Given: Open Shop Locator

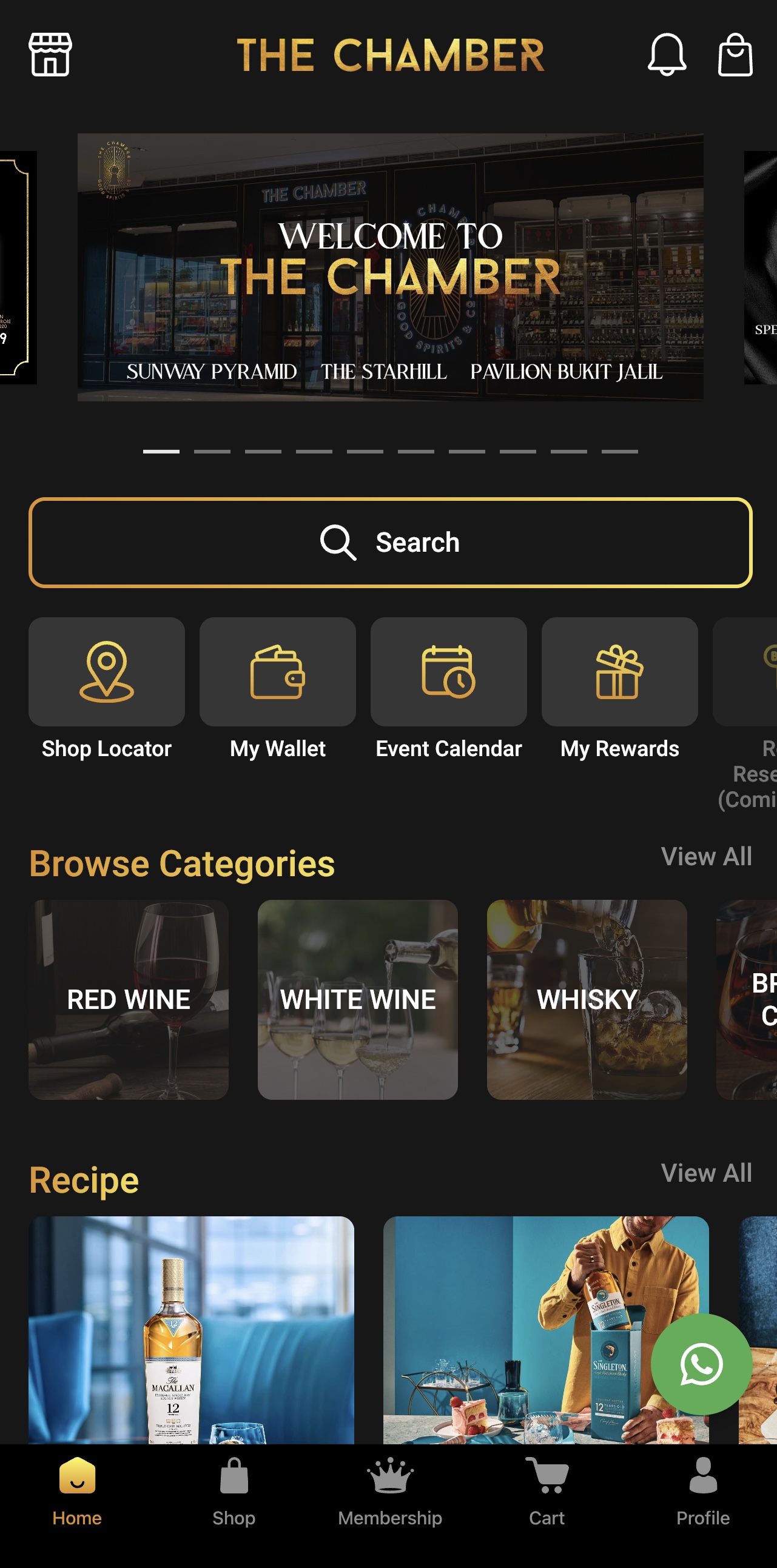Looking at the screenshot, I should 107,672.
